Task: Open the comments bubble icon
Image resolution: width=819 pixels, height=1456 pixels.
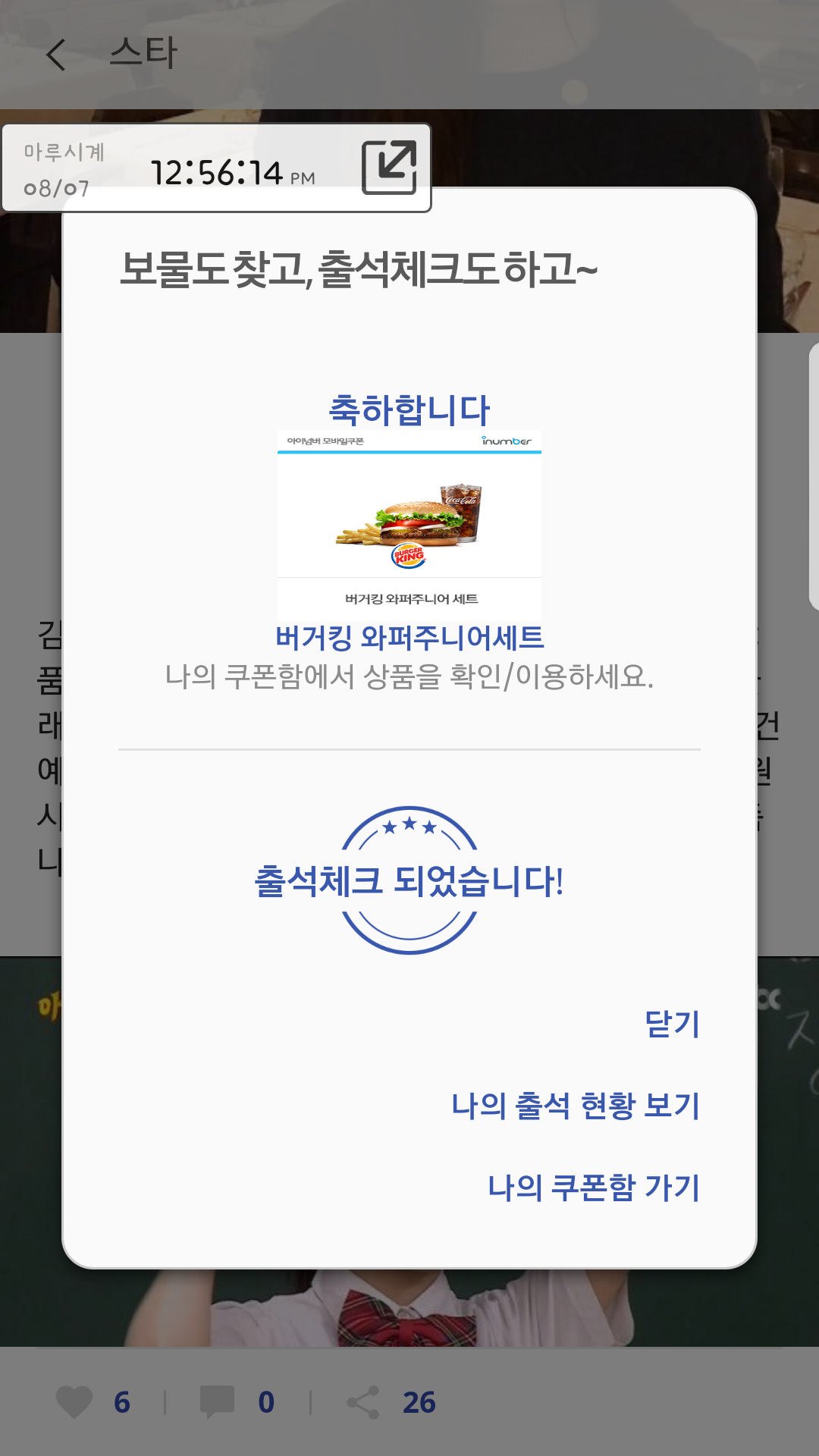Action: point(217,1402)
